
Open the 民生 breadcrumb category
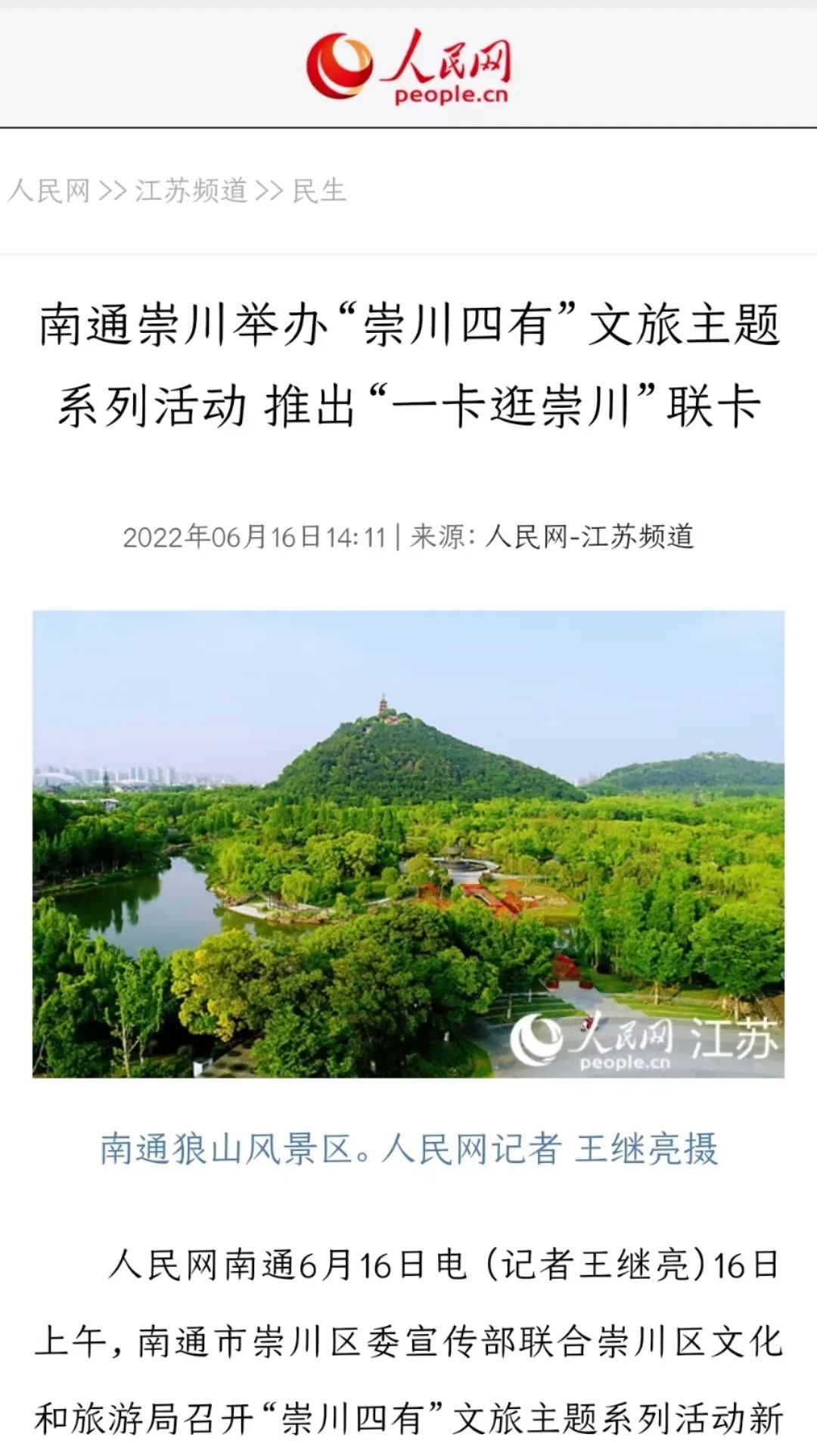click(x=318, y=191)
